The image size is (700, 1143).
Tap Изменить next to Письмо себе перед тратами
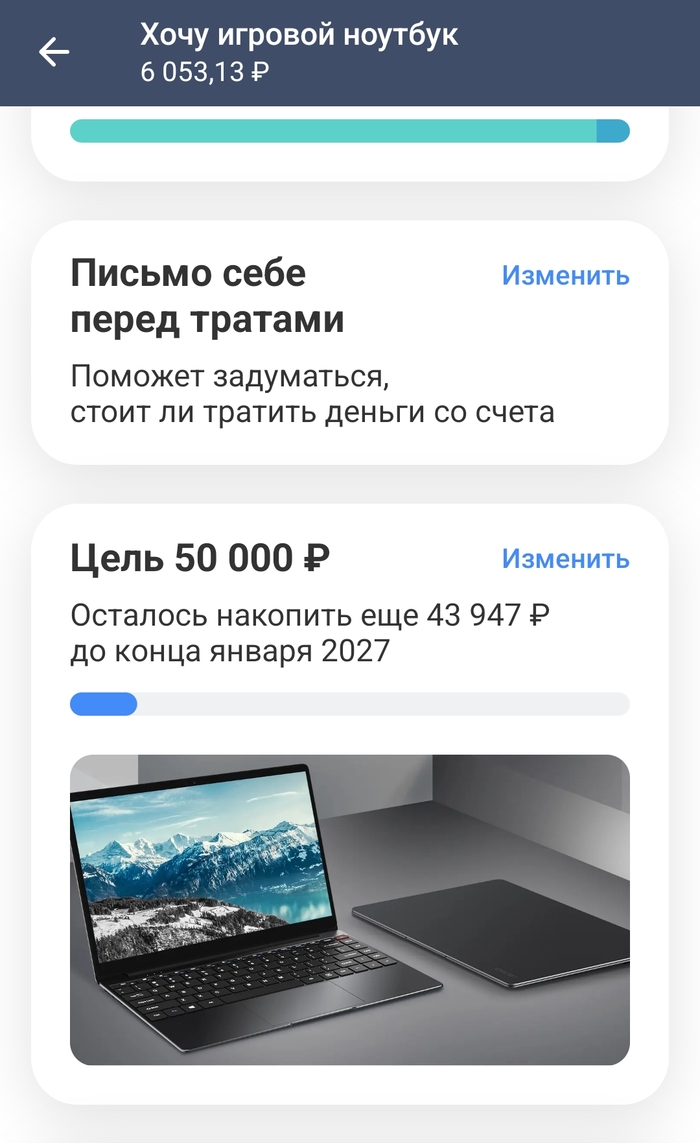(x=565, y=275)
